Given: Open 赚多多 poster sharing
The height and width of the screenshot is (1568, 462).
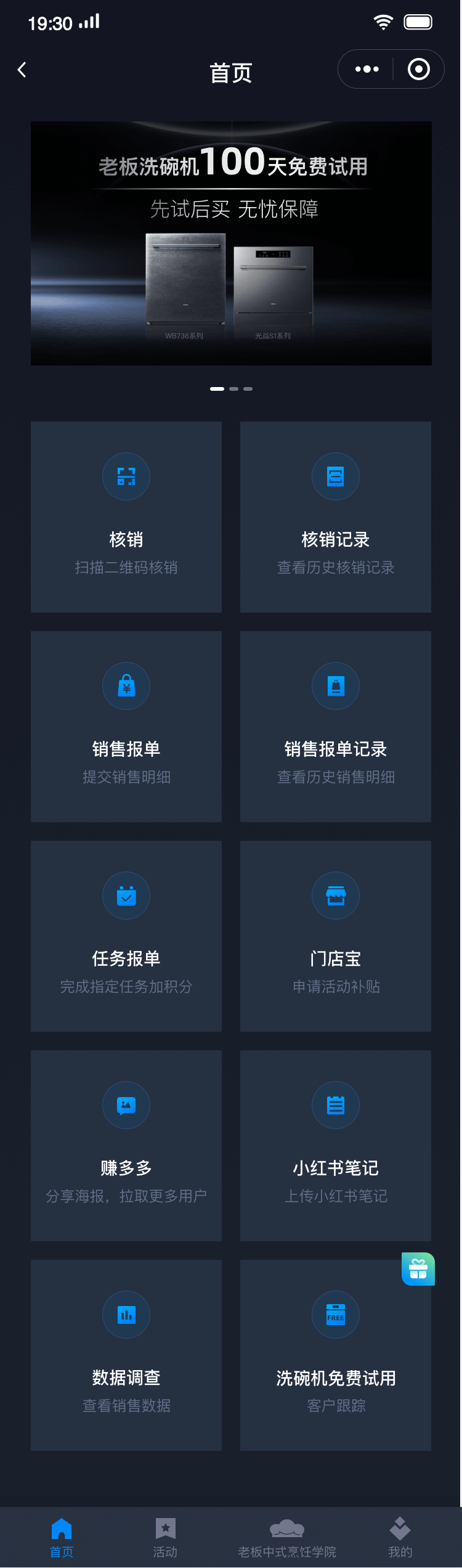Looking at the screenshot, I should tap(126, 1146).
